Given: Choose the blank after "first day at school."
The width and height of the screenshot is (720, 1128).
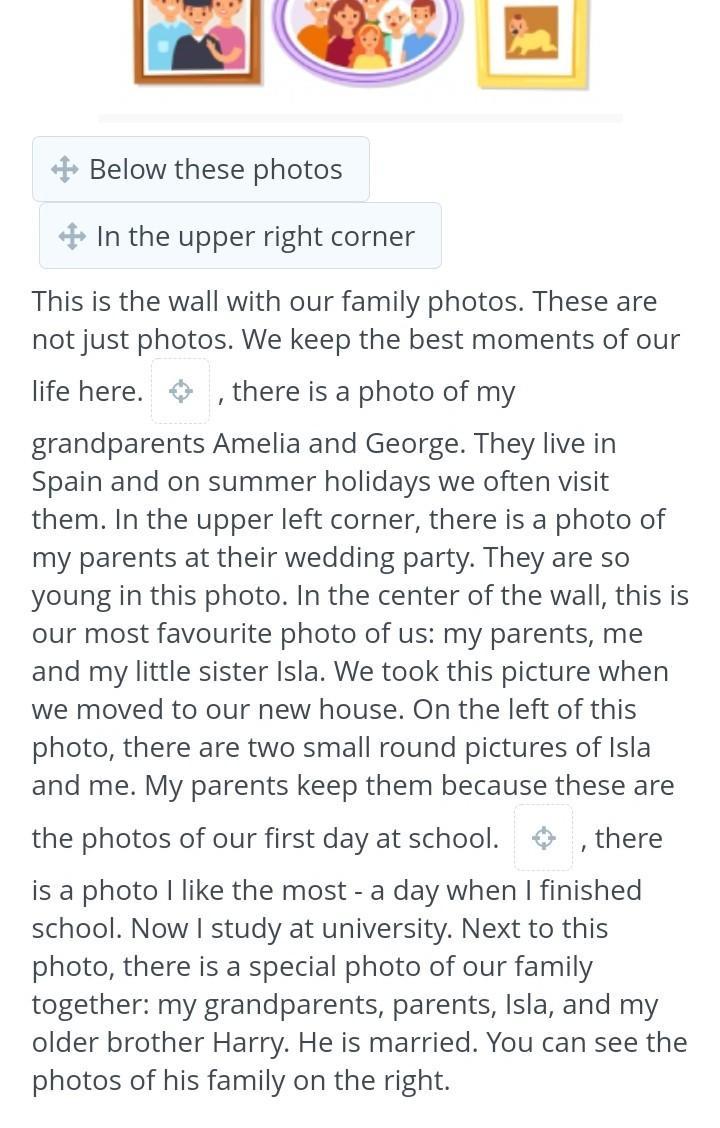Looking at the screenshot, I should [543, 838].
